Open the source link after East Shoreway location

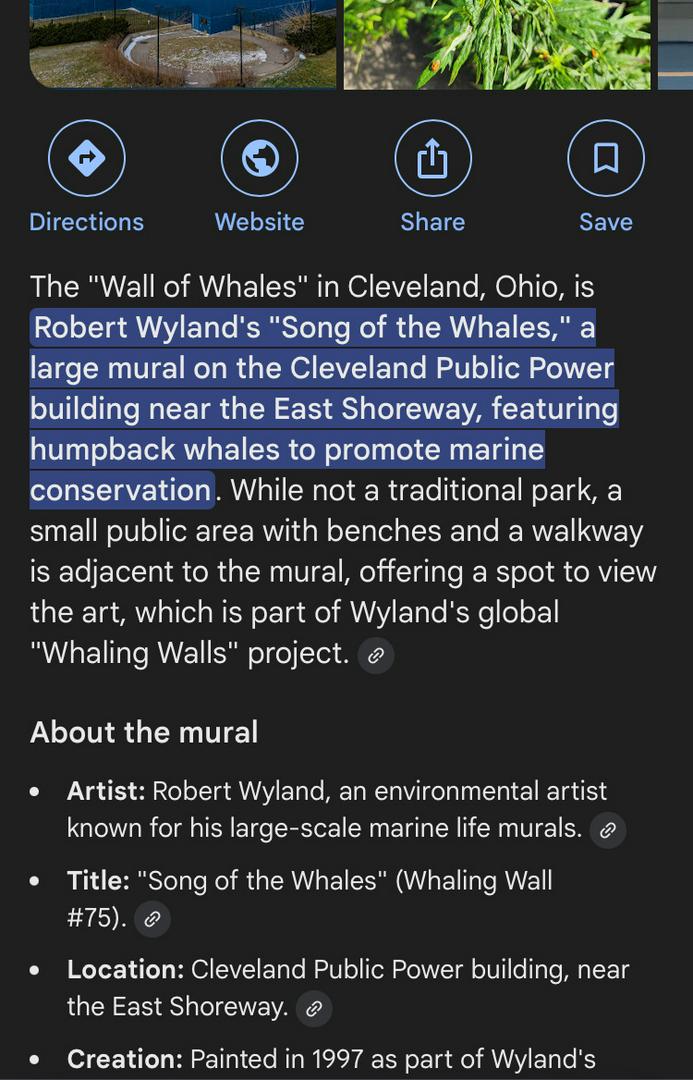314,1009
